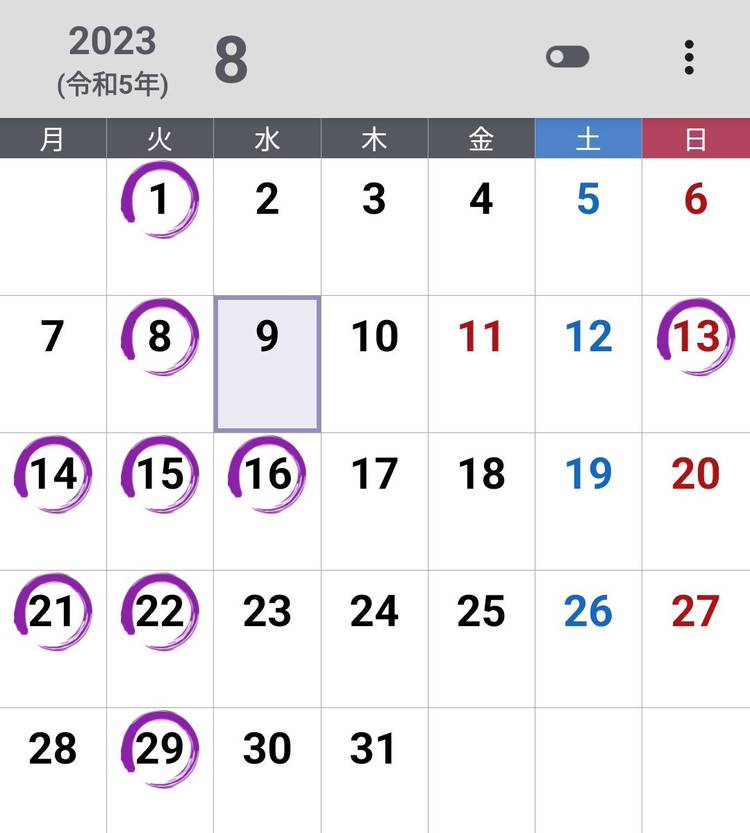The height and width of the screenshot is (833, 750).
Task: Open the three-dot overflow menu
Action: point(689,58)
